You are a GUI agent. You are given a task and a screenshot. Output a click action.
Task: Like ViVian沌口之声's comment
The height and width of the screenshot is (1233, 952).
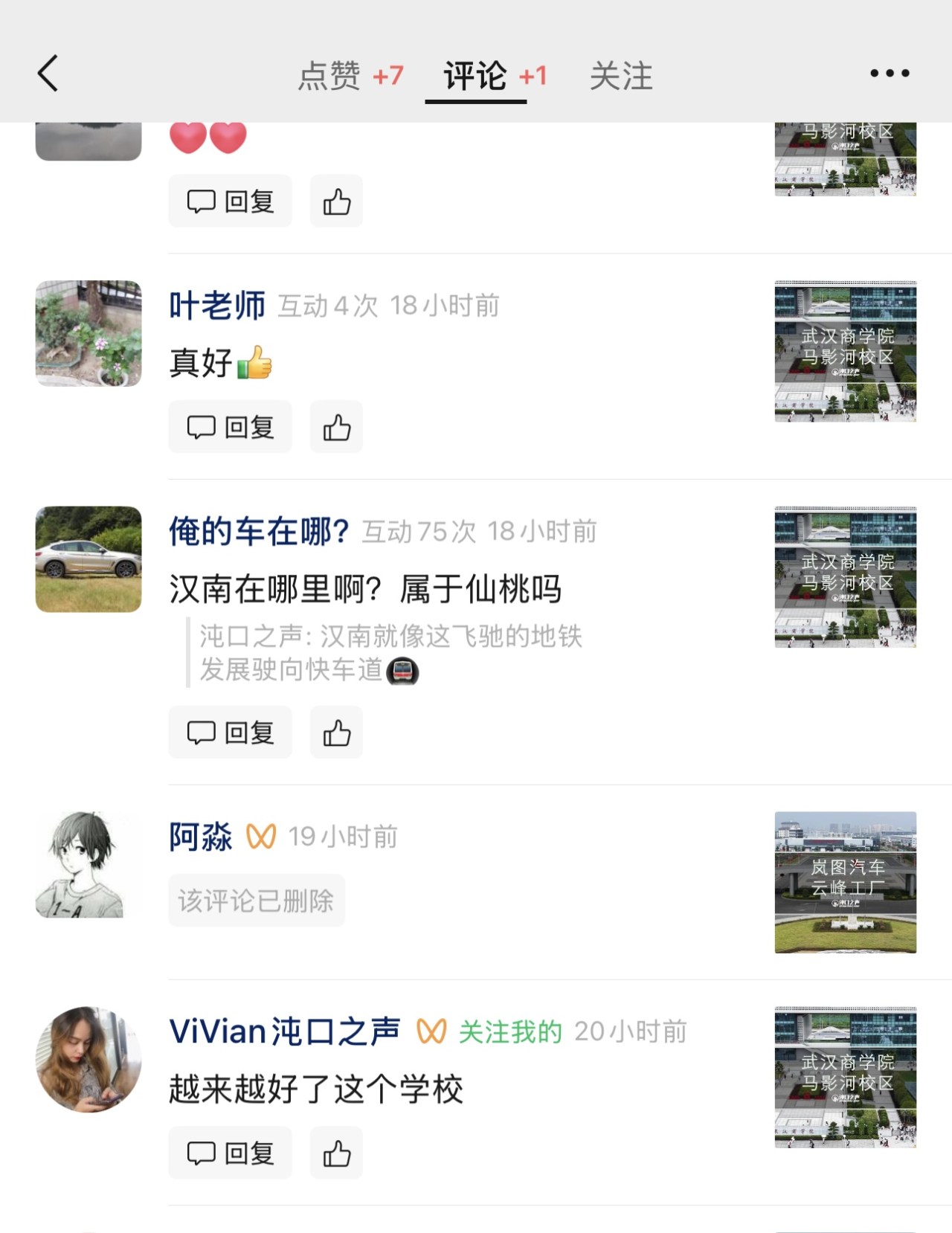(x=336, y=1153)
